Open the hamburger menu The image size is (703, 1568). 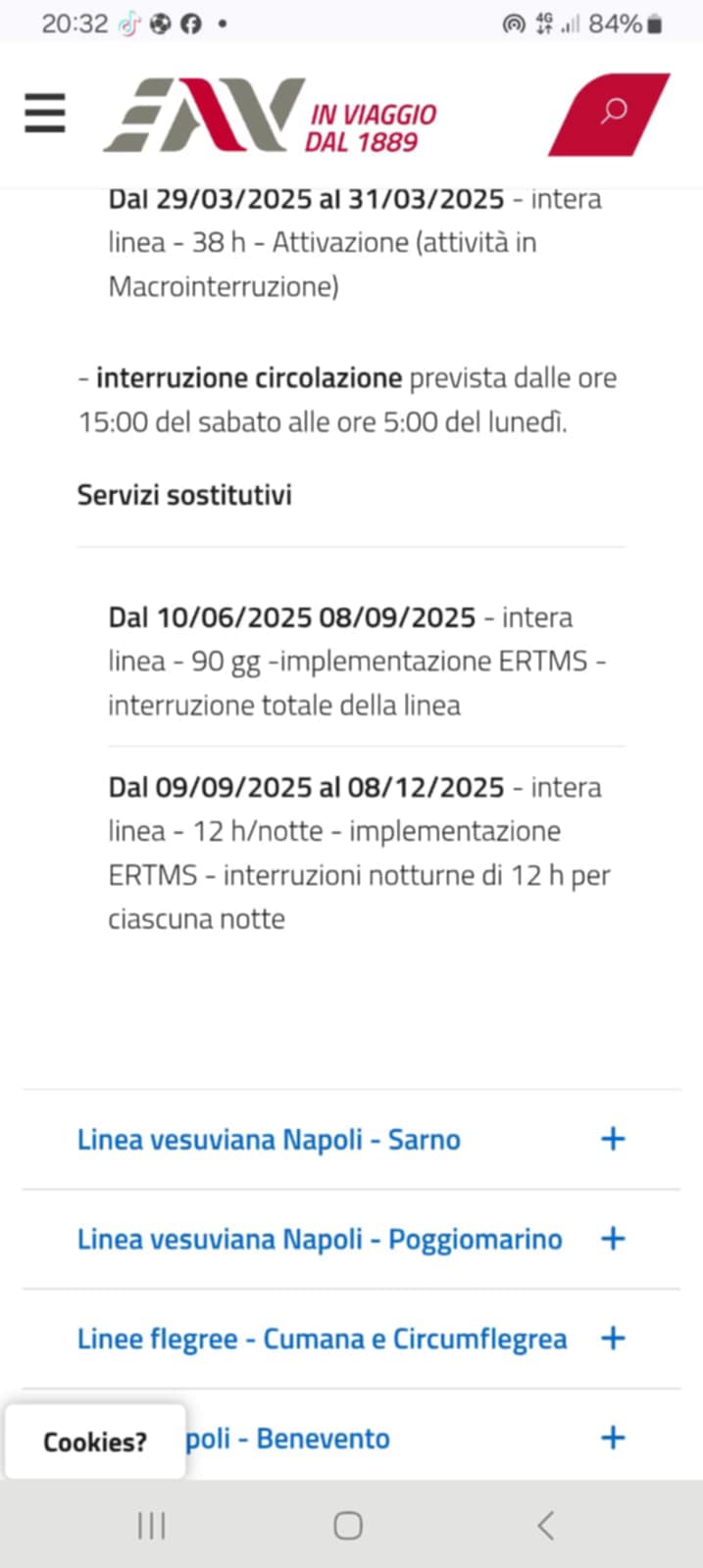click(x=45, y=114)
